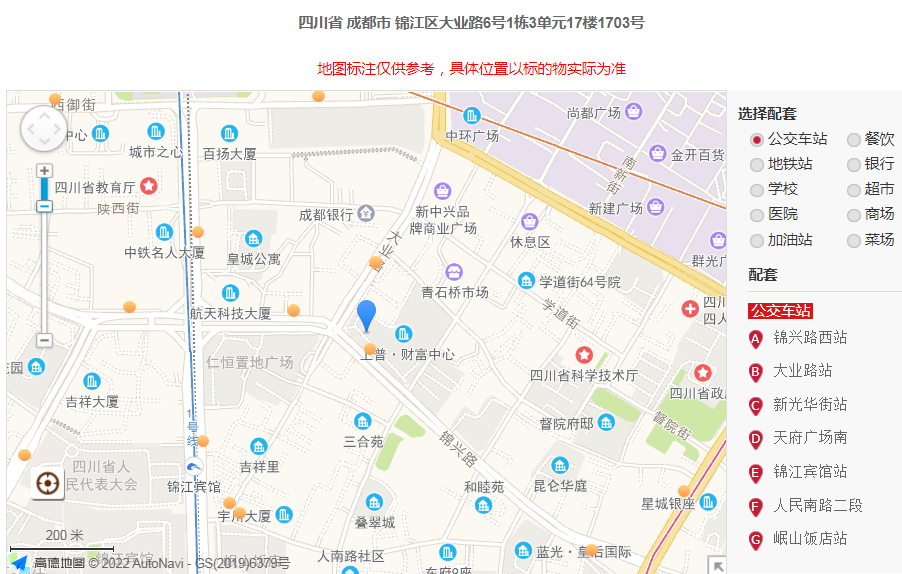Screen dimensions: 902x574
Task: Open bus stop 锦兴路西站
Action: coord(809,338)
